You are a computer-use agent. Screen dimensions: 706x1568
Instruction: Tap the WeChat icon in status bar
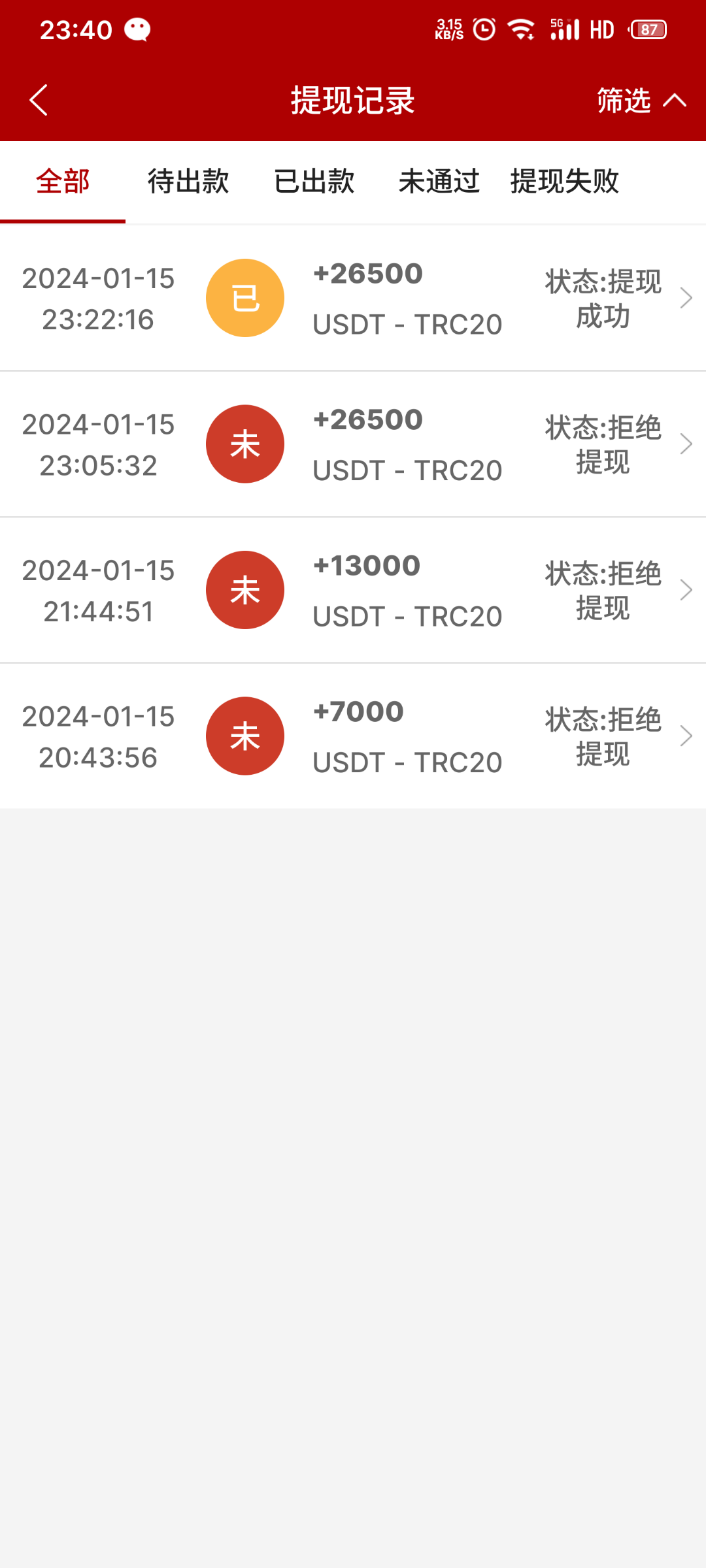(x=137, y=29)
